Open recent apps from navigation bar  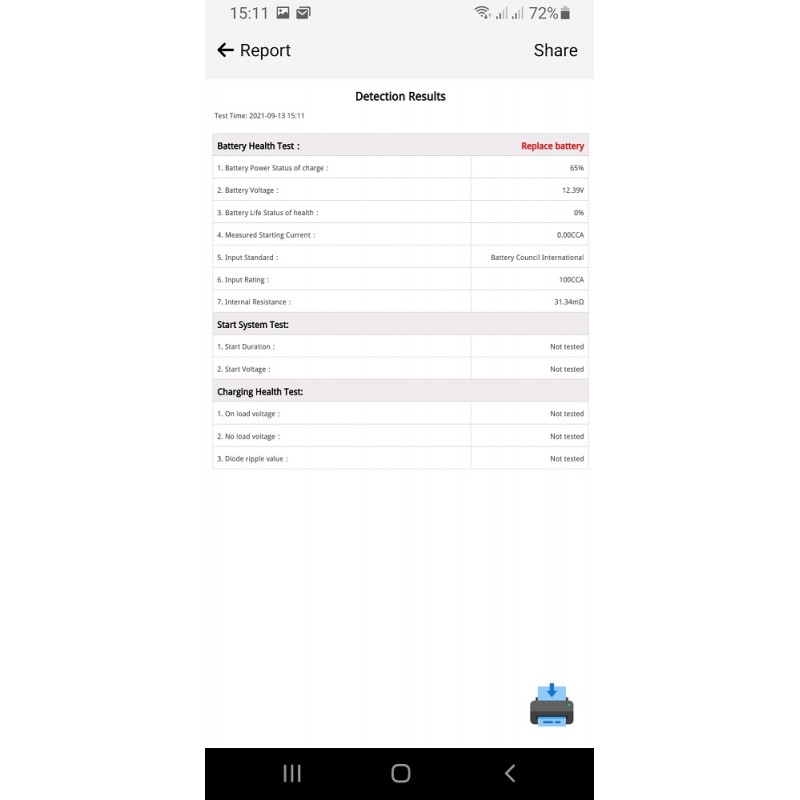click(x=292, y=773)
